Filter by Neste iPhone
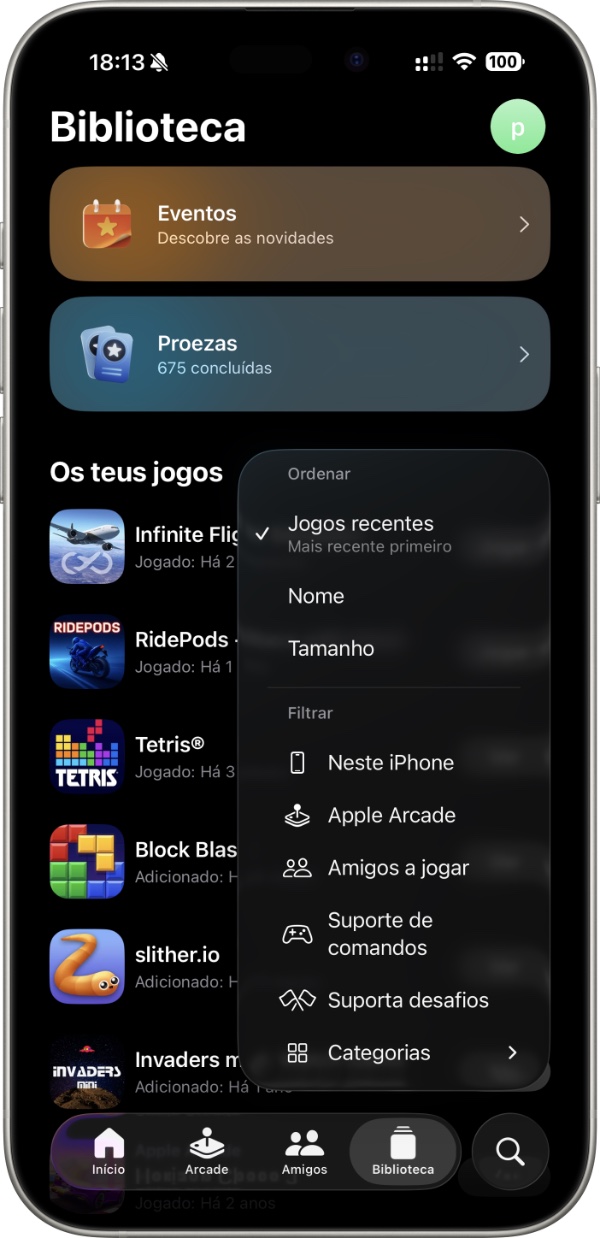Image resolution: width=600 pixels, height=1238 pixels. pos(390,763)
